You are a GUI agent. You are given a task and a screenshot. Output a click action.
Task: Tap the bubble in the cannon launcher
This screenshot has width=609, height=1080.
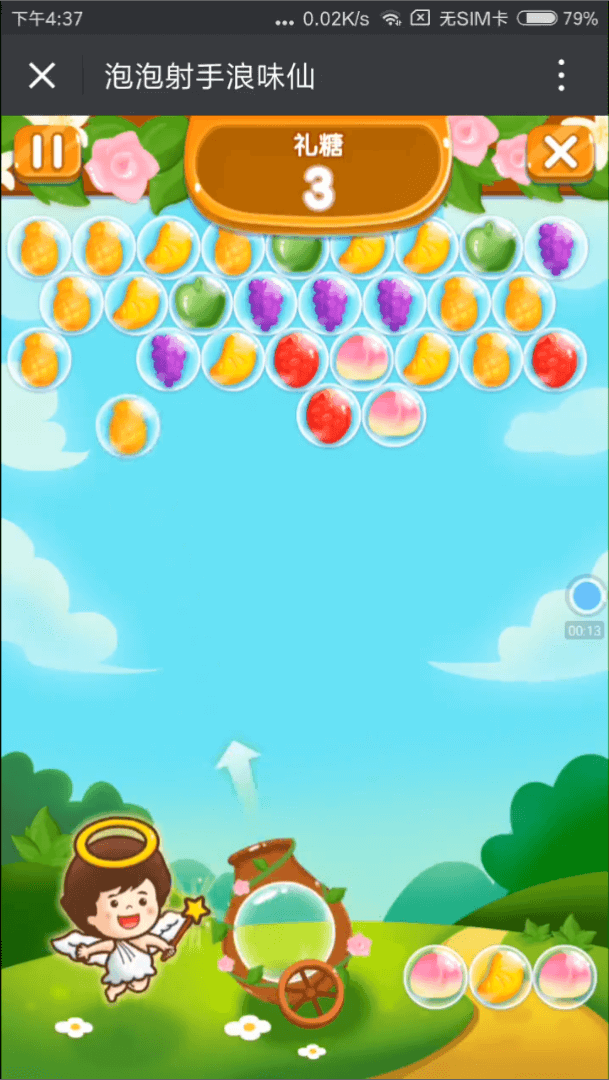pyautogui.click(x=285, y=922)
